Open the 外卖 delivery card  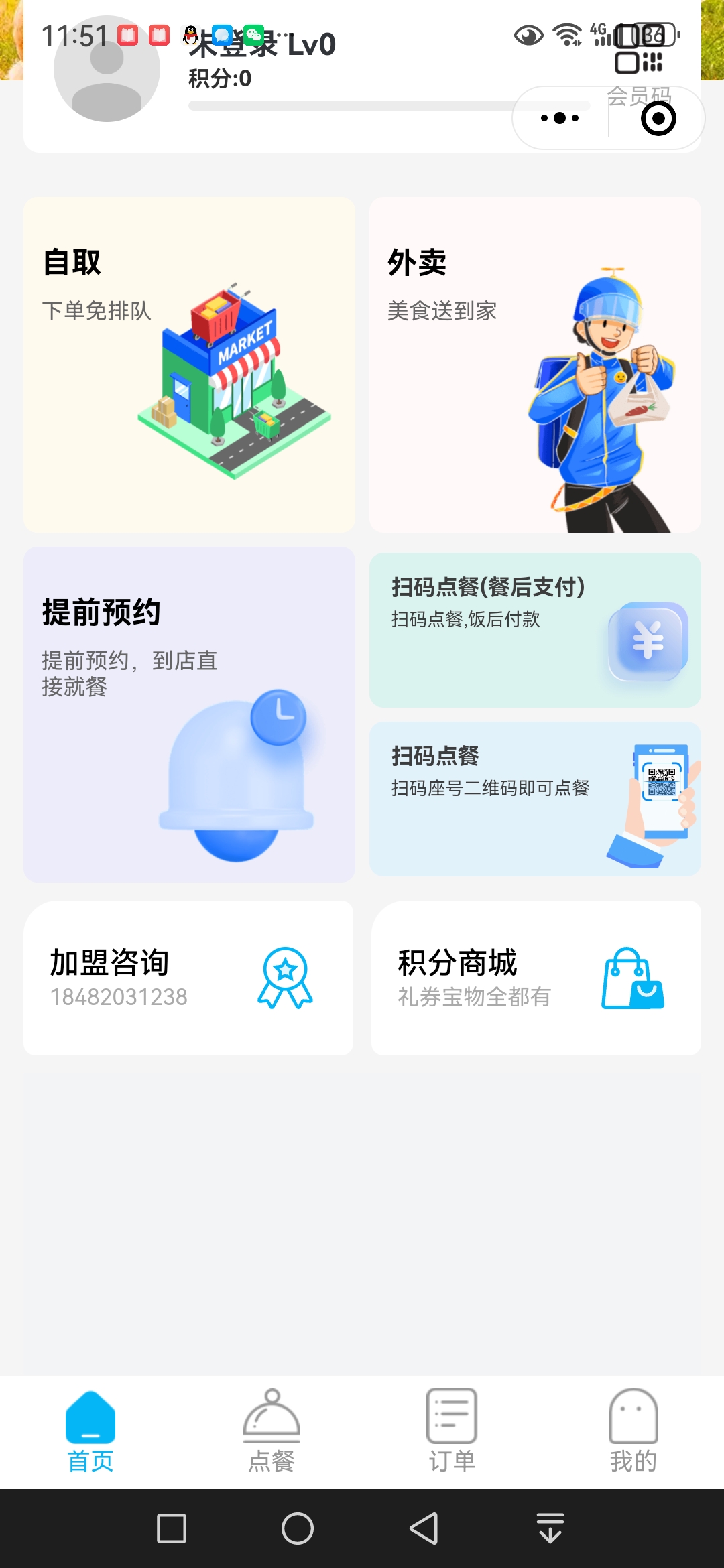(535, 362)
